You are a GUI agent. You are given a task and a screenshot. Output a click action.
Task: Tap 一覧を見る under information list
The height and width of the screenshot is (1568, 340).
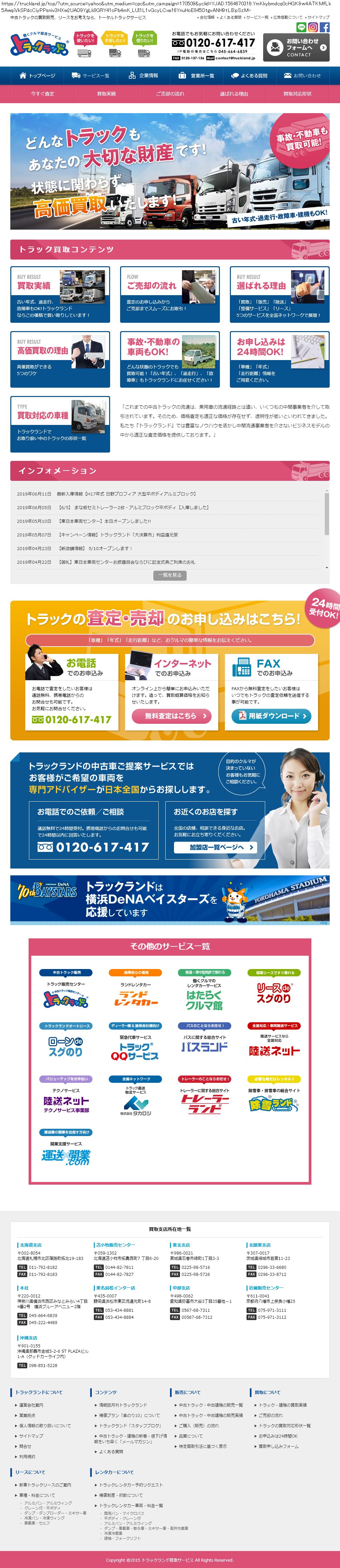(170, 575)
